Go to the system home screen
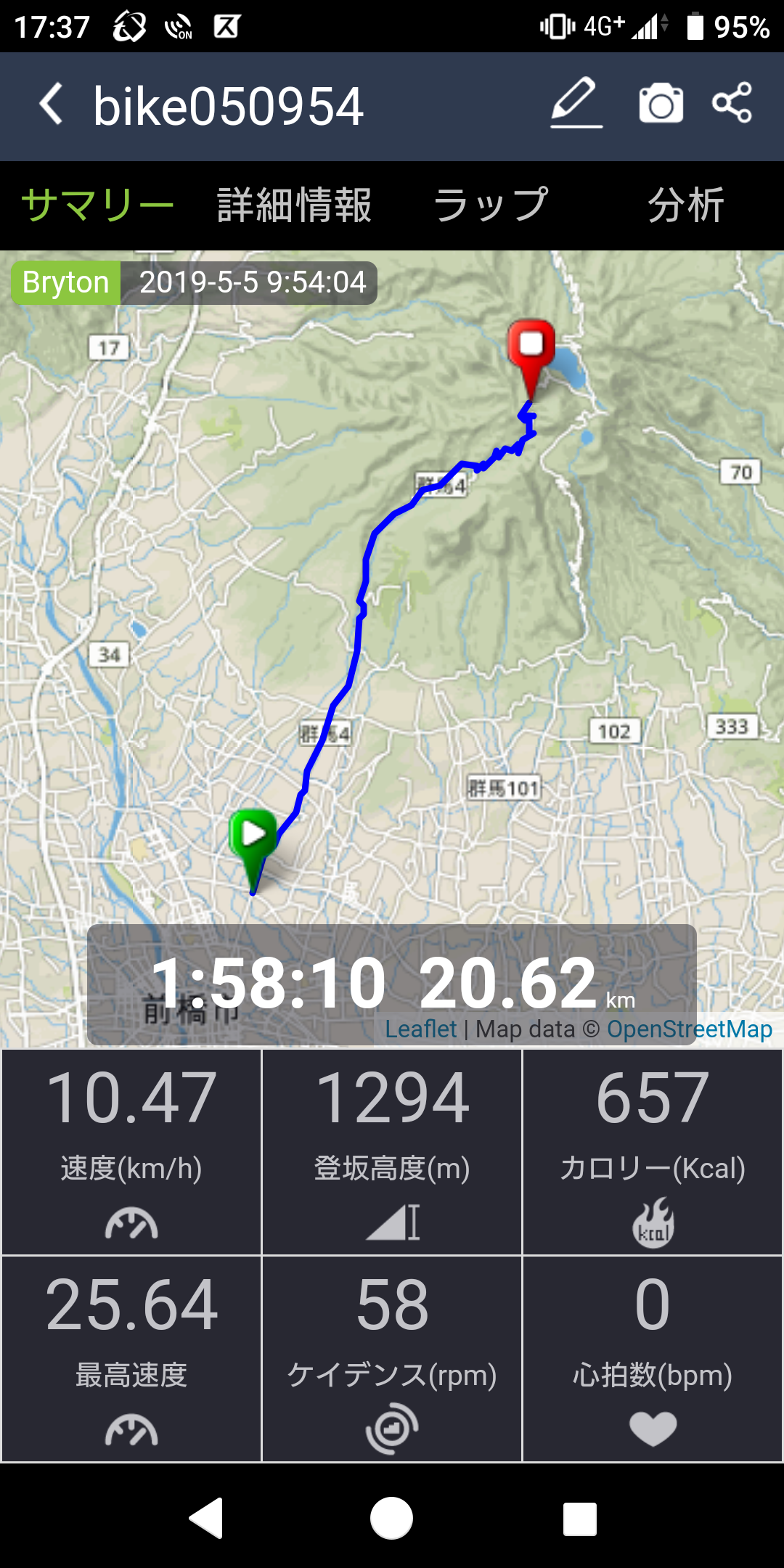Screen dimensions: 784x1568 tap(391, 1518)
